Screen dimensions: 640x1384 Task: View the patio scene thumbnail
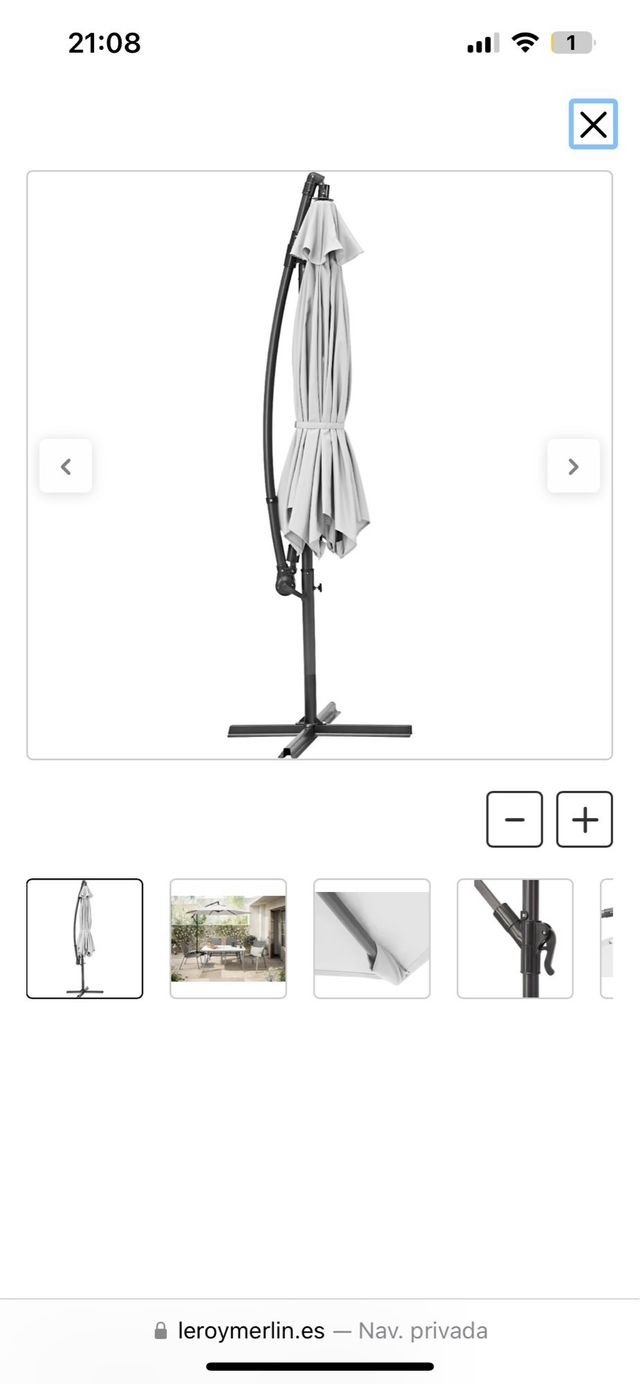228,938
